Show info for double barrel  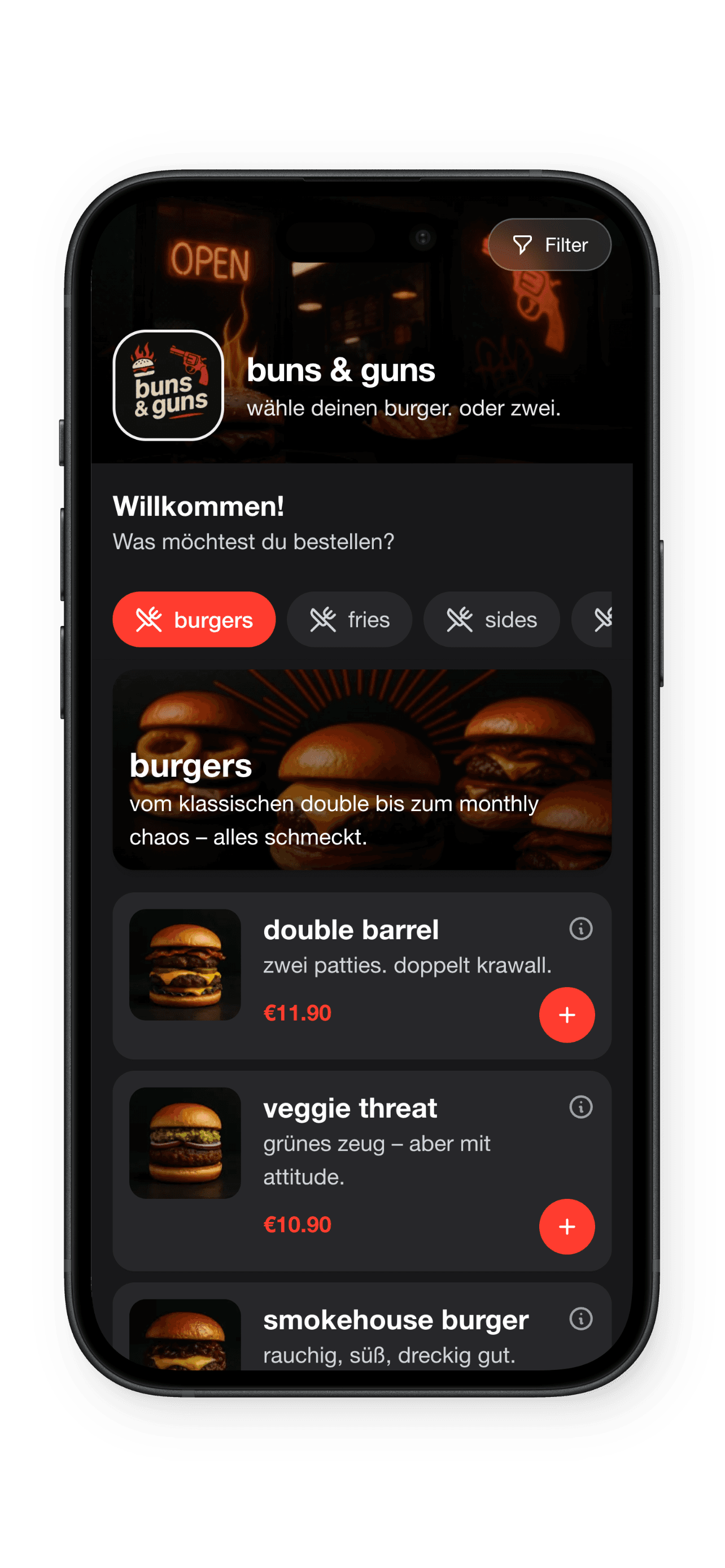580,929
